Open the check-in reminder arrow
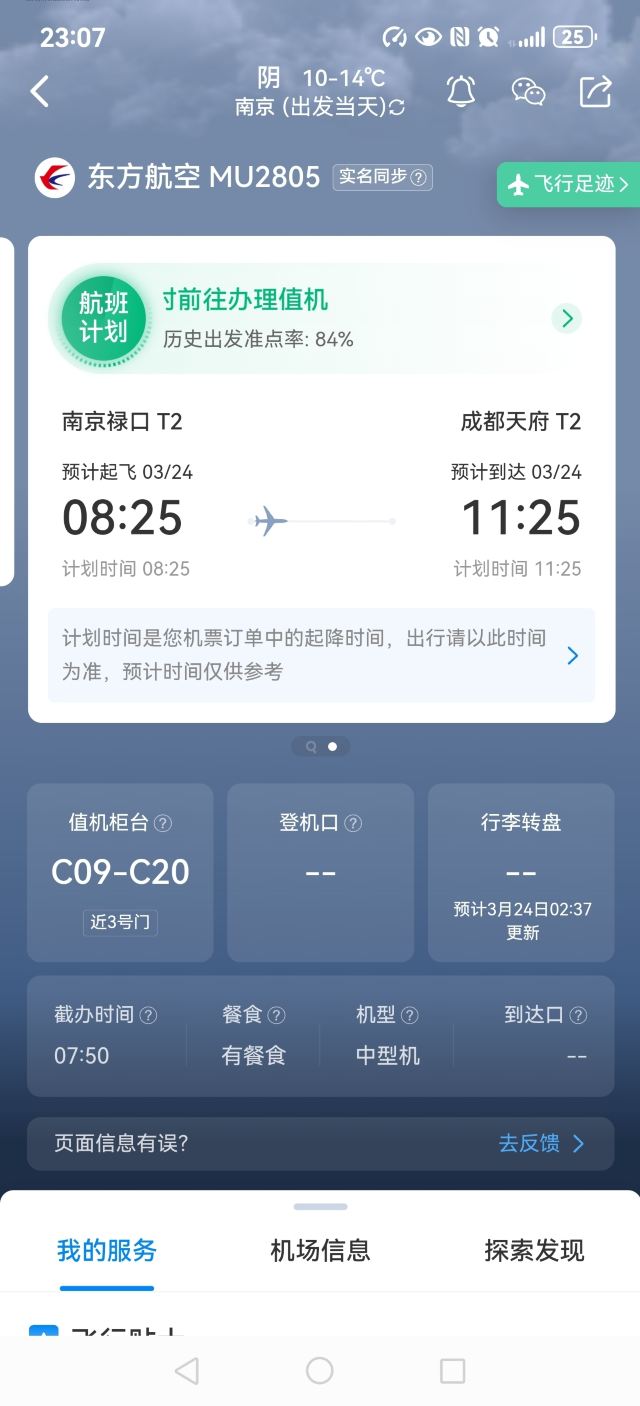This screenshot has width=640, height=1406. point(566,319)
